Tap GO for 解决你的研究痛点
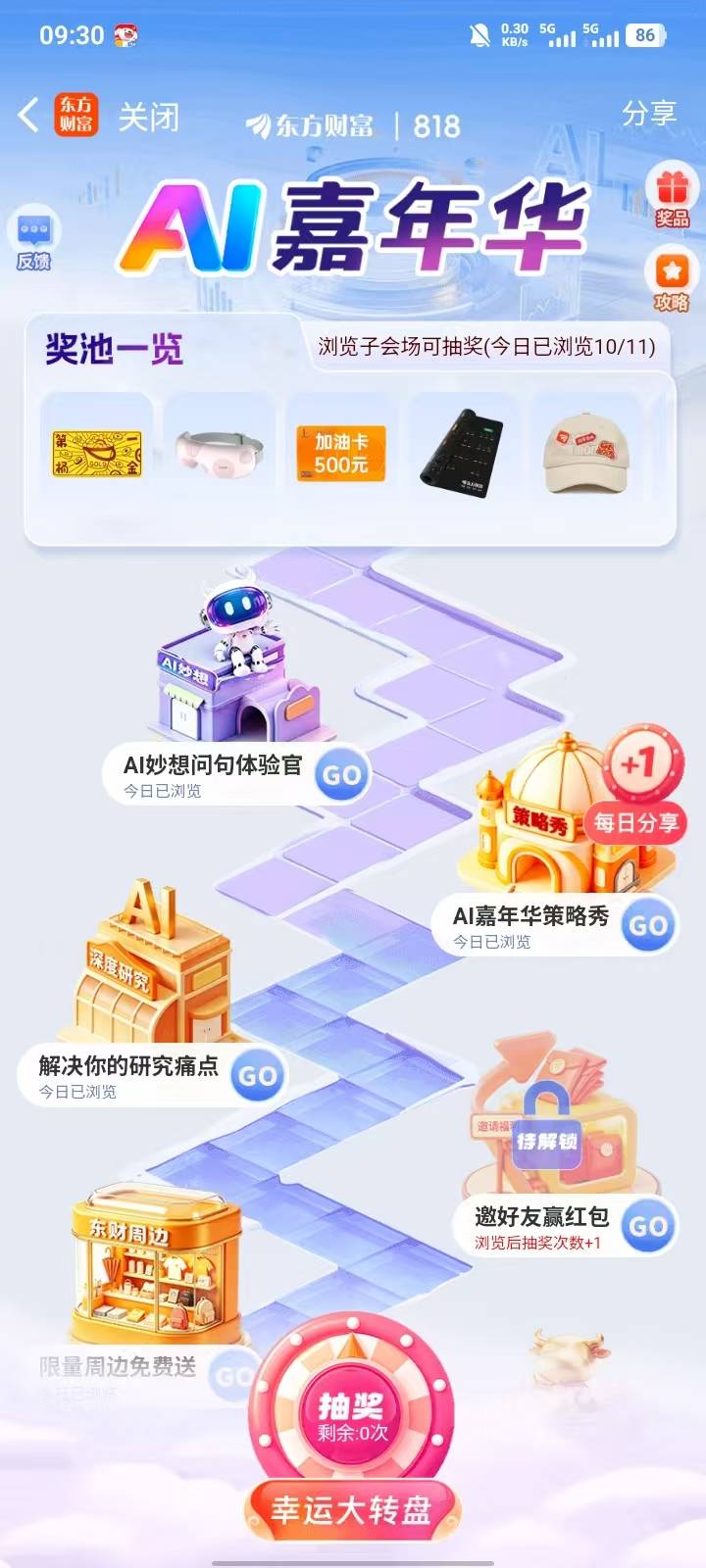The width and height of the screenshot is (706, 1568). 258,1076
